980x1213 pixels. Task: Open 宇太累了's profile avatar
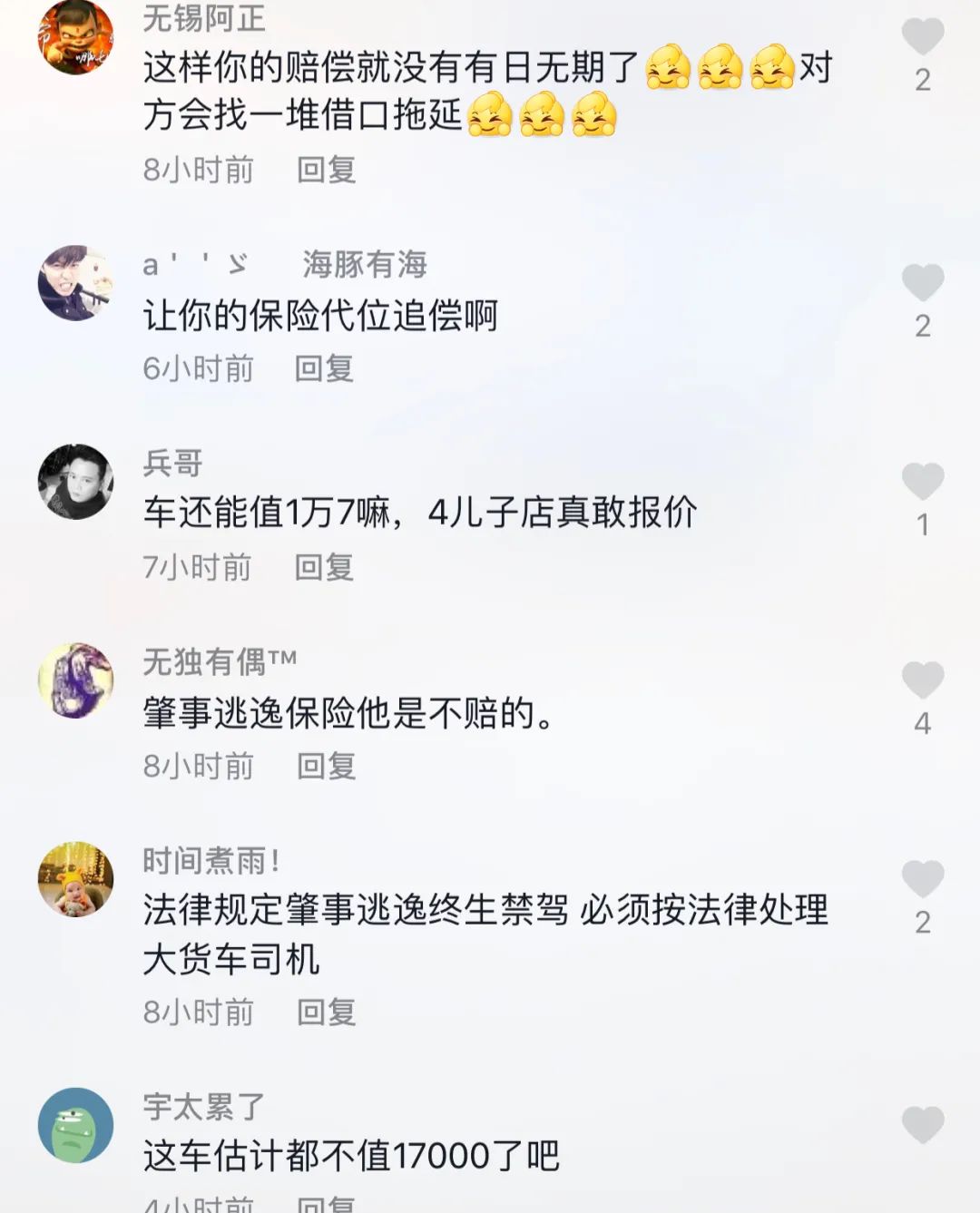coord(75,1125)
